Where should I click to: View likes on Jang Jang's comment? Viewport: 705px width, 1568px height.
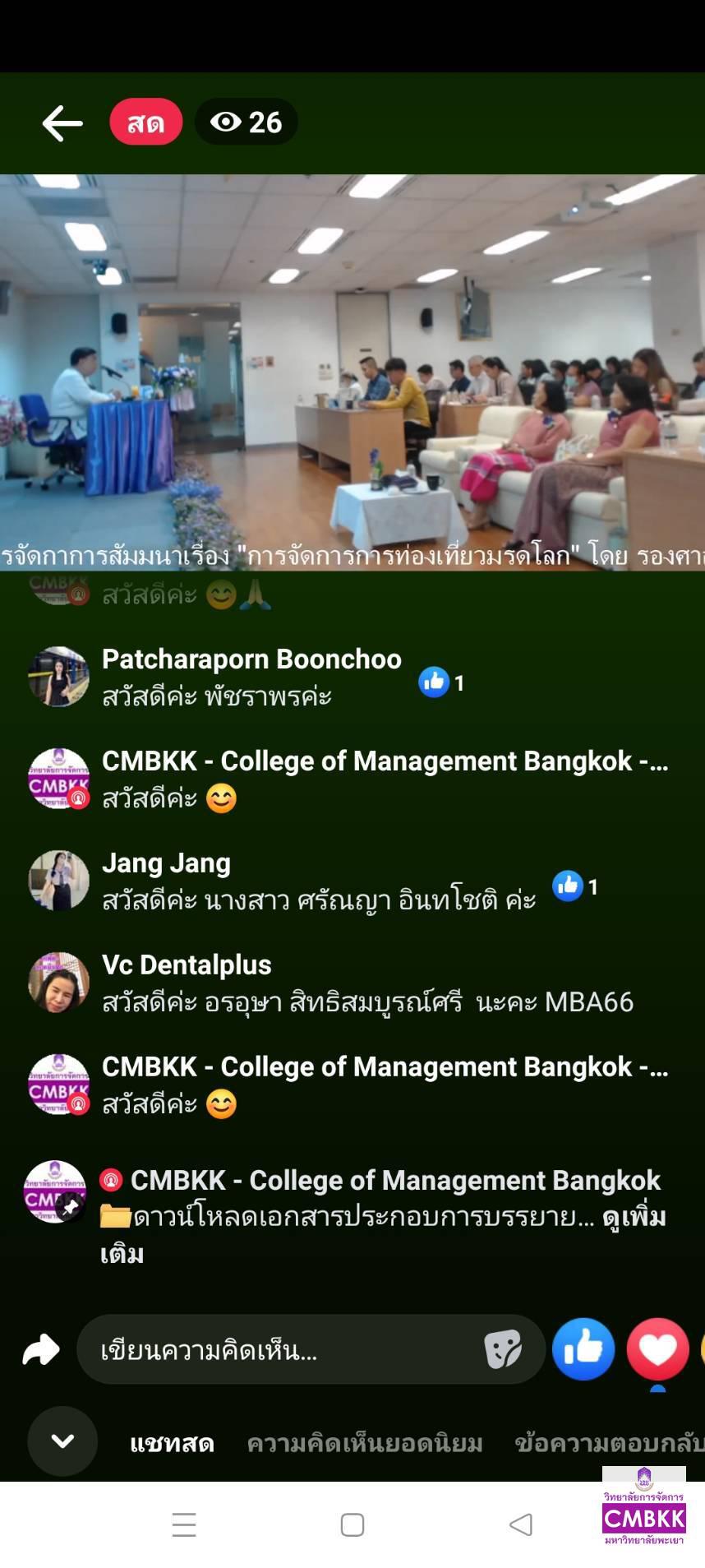tap(575, 886)
